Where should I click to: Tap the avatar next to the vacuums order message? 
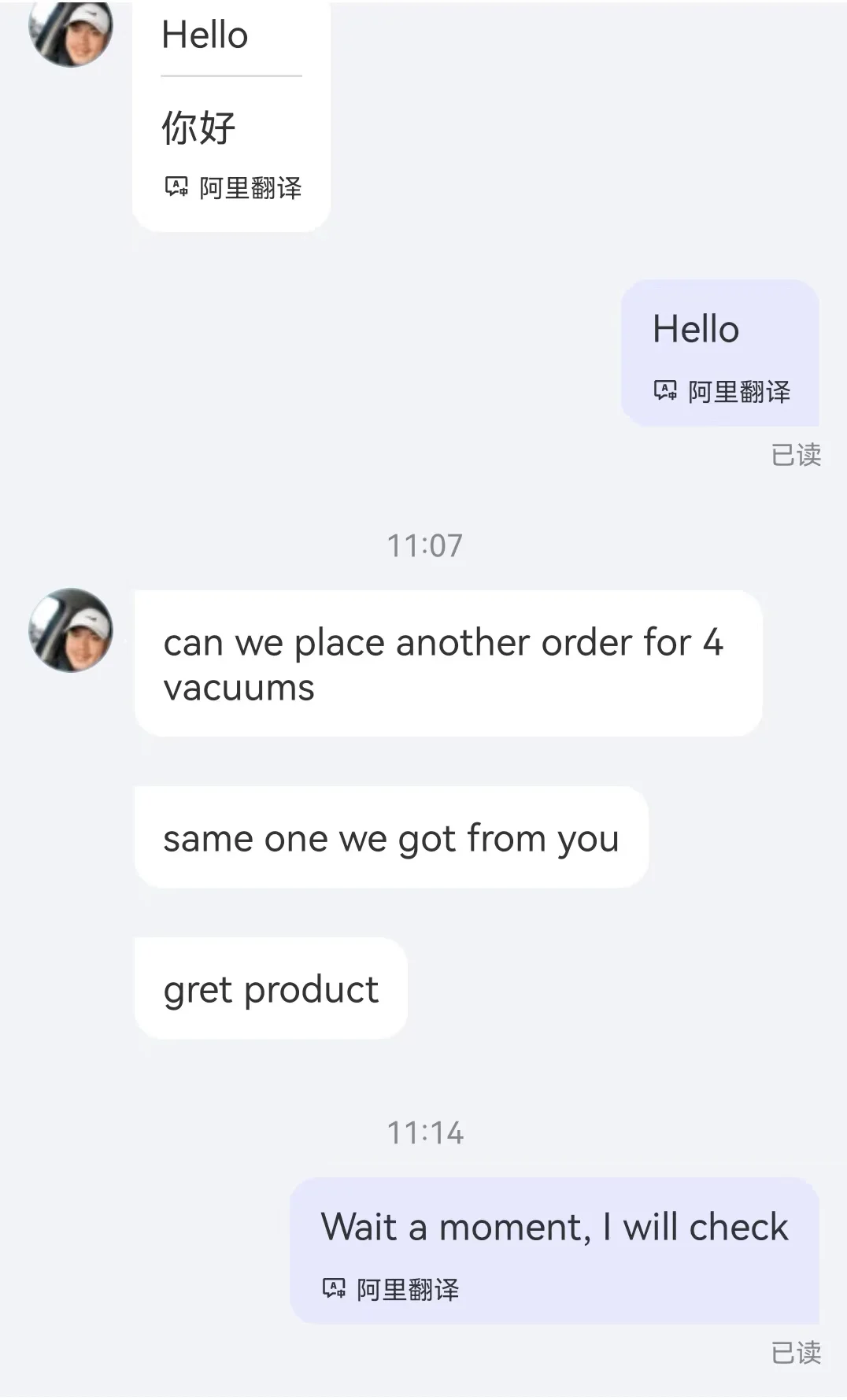(x=71, y=630)
